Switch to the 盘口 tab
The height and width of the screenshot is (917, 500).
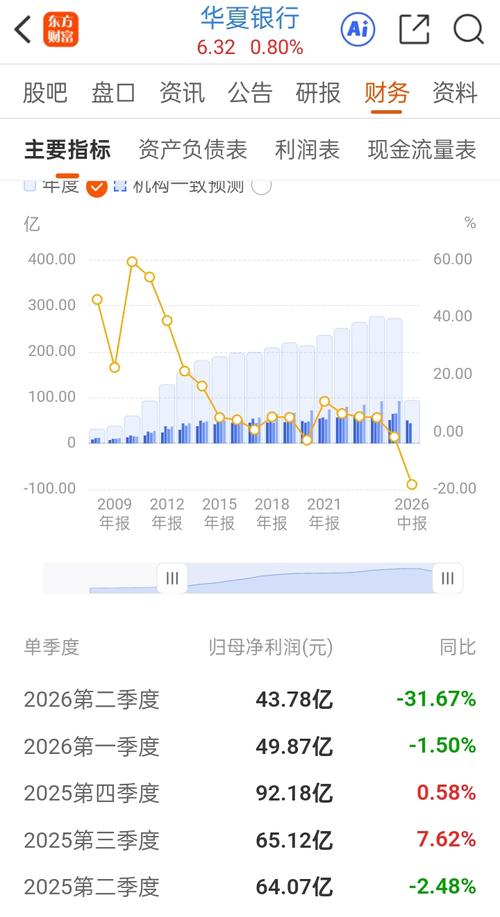click(113, 93)
